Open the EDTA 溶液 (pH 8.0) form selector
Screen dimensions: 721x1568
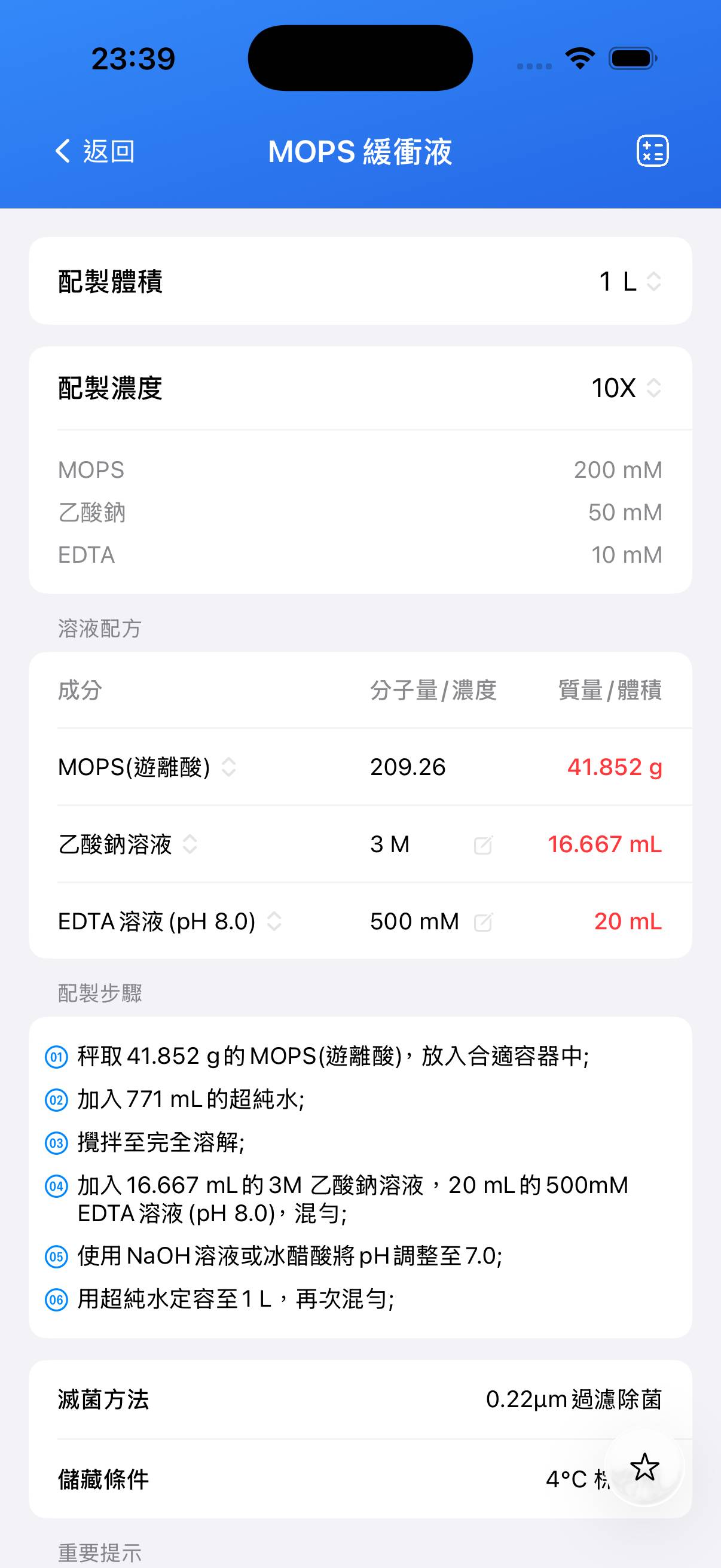click(x=273, y=922)
